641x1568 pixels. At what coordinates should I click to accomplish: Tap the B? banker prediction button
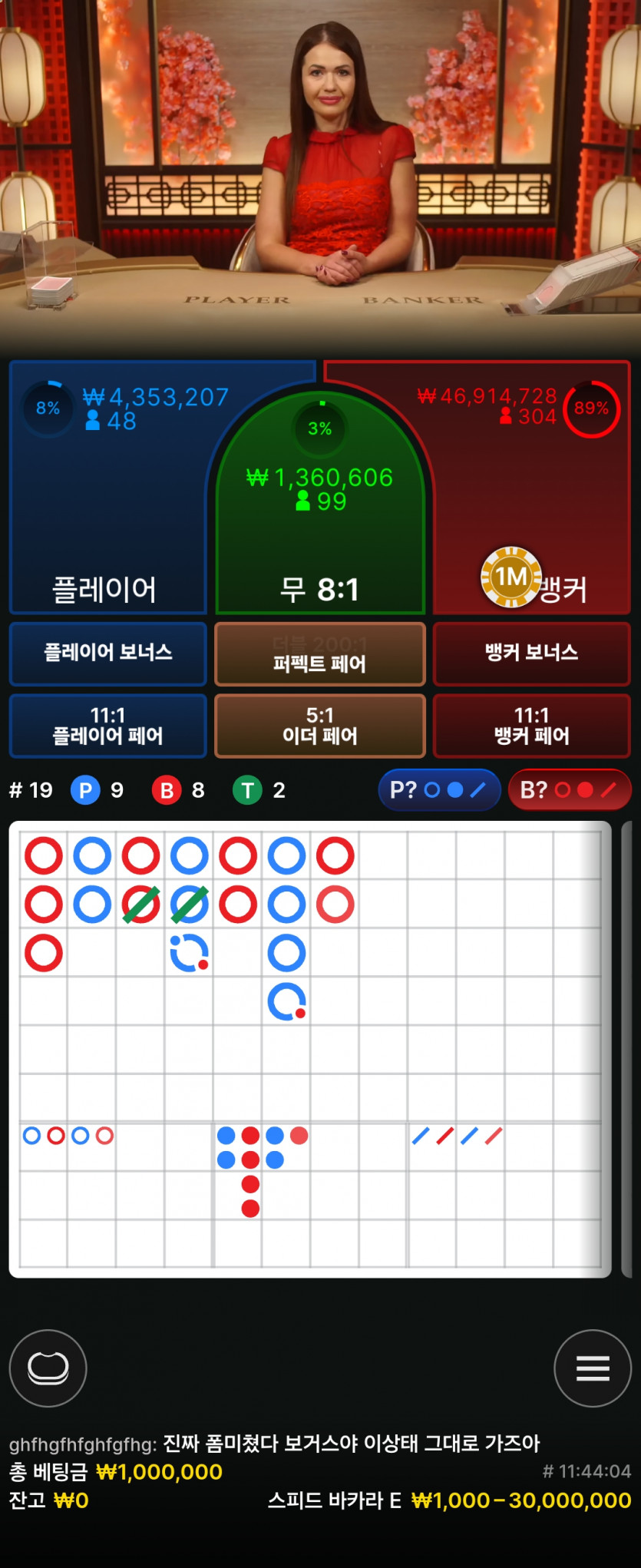coord(569,789)
